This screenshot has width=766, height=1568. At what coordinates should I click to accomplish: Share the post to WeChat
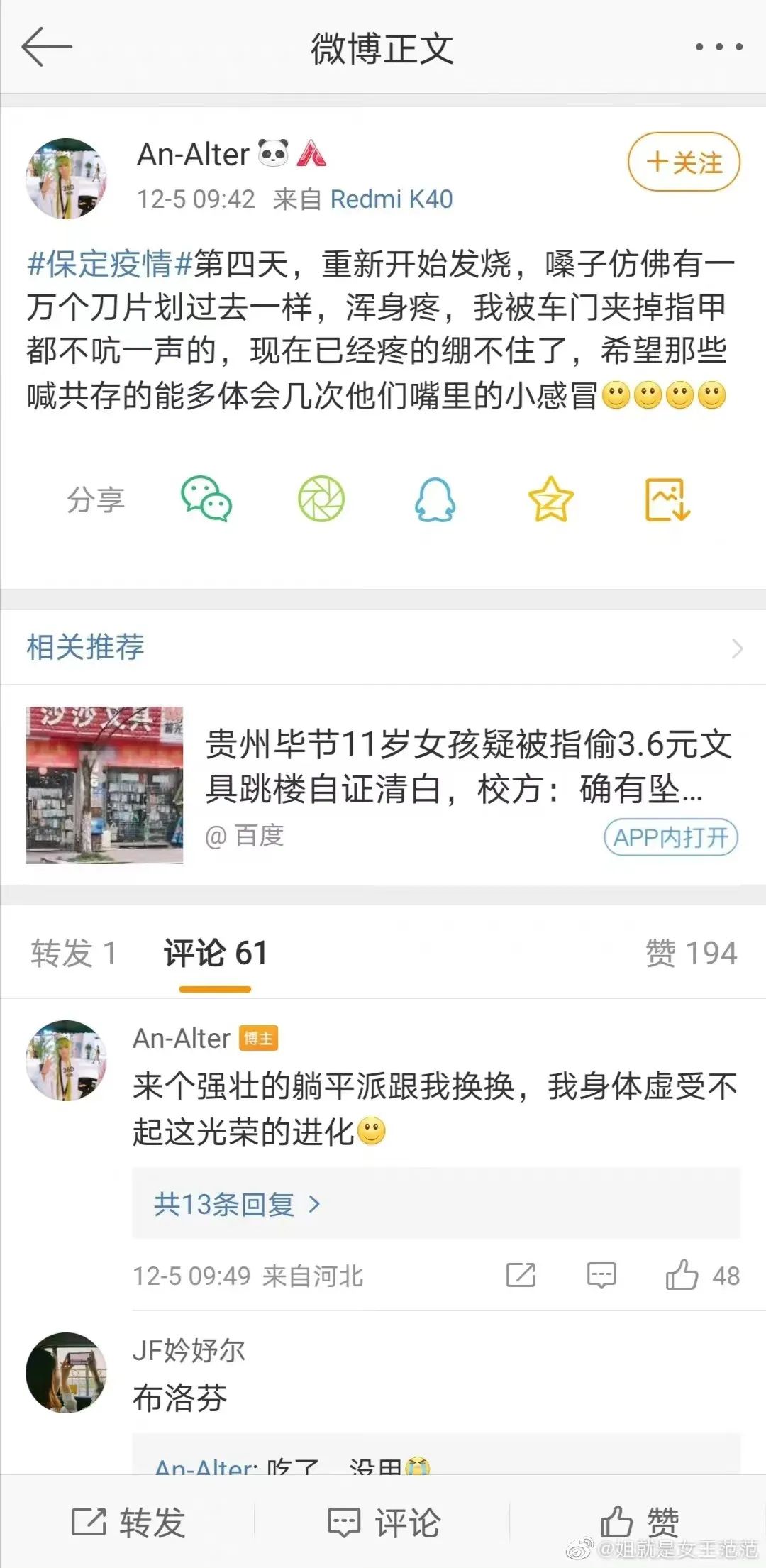(206, 499)
